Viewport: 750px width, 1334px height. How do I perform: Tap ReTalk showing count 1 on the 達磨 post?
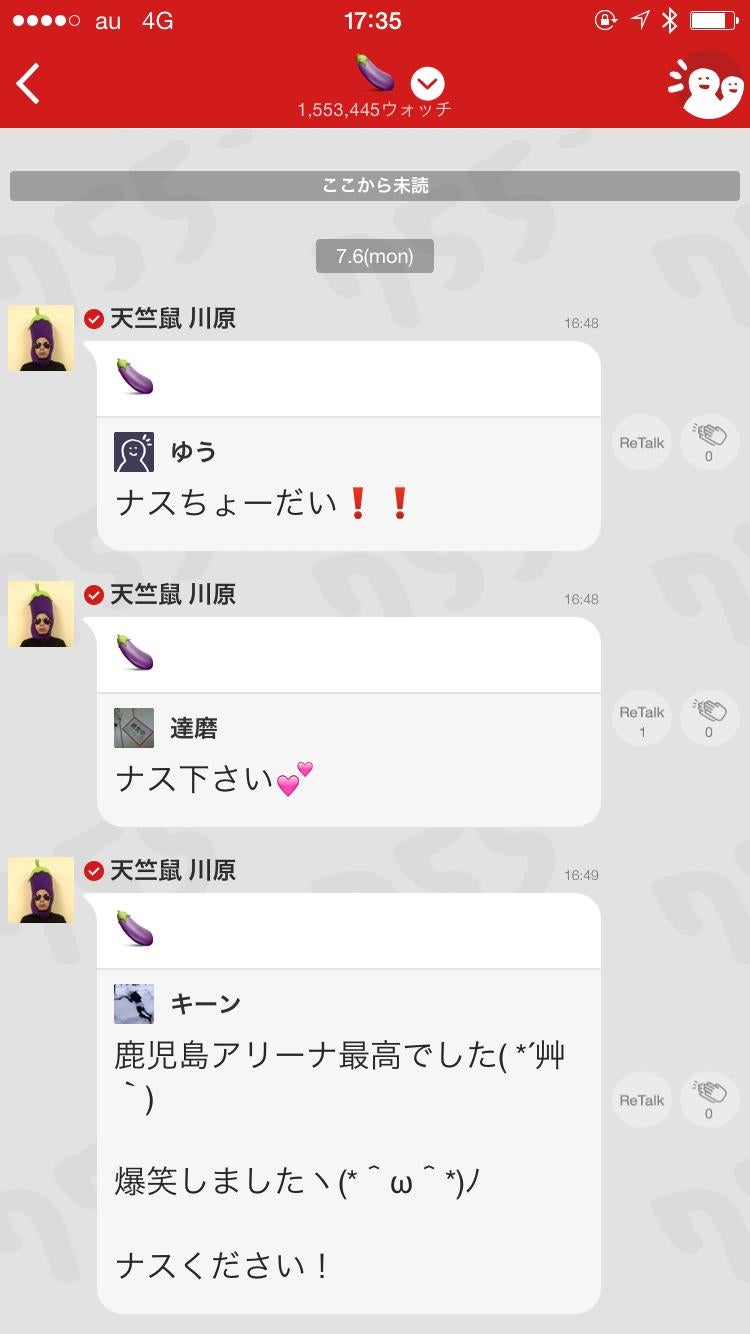pos(640,717)
